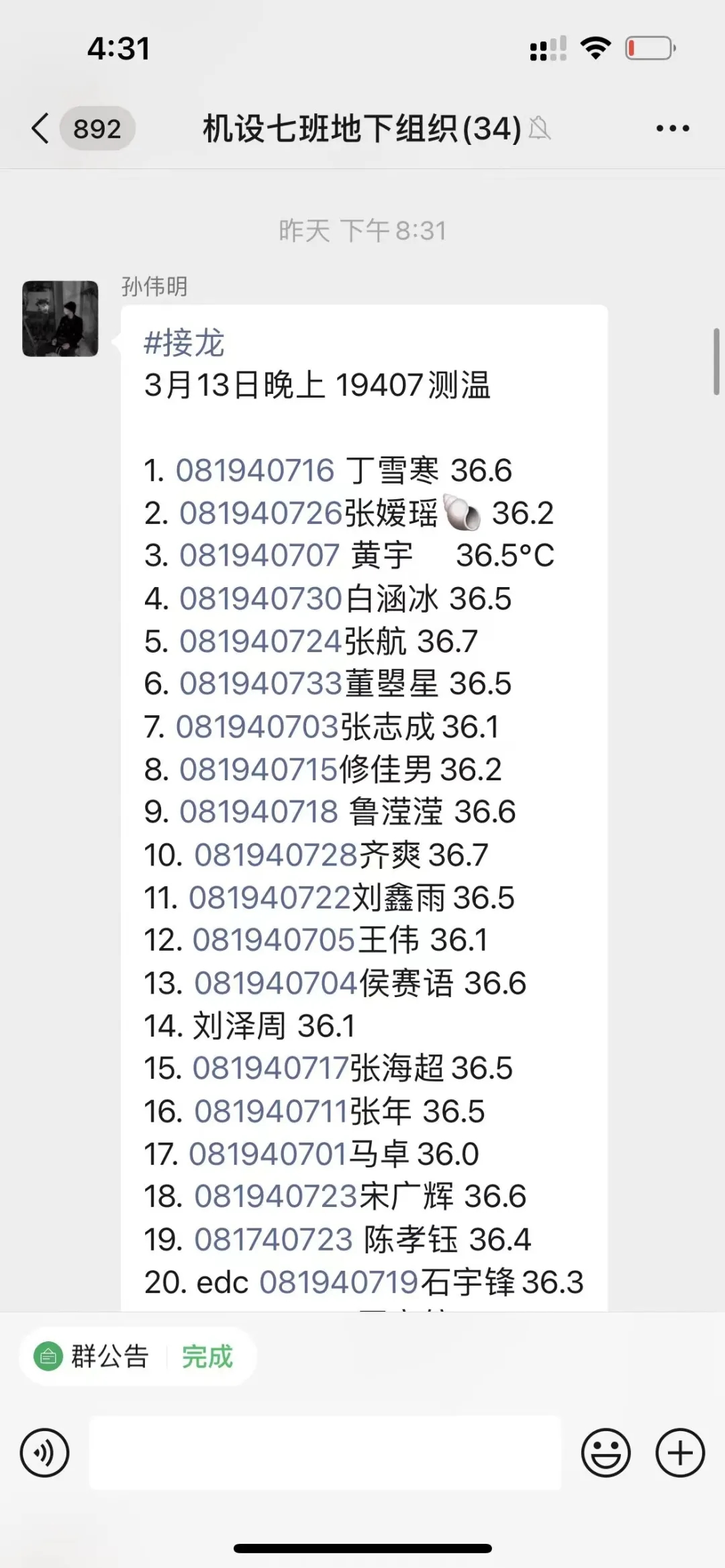The height and width of the screenshot is (1568, 725).
Task: Tap number 081740723 beside 陈孝钰
Action: [273, 1239]
